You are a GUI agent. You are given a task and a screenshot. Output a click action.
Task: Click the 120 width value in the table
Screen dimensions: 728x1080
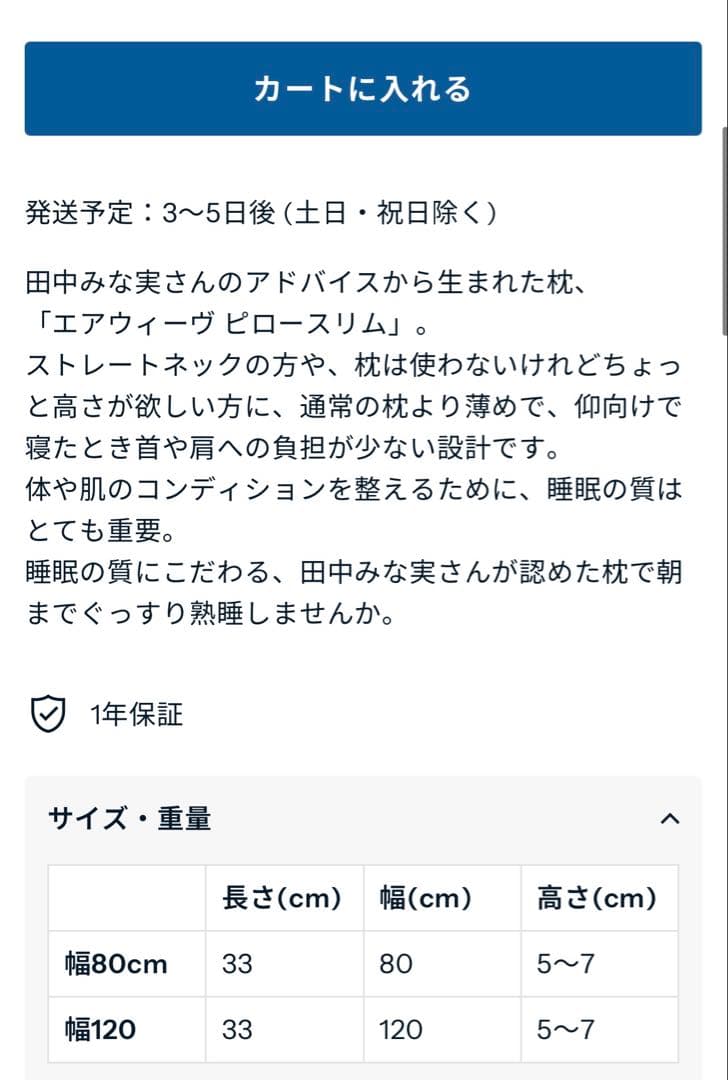pos(400,1028)
